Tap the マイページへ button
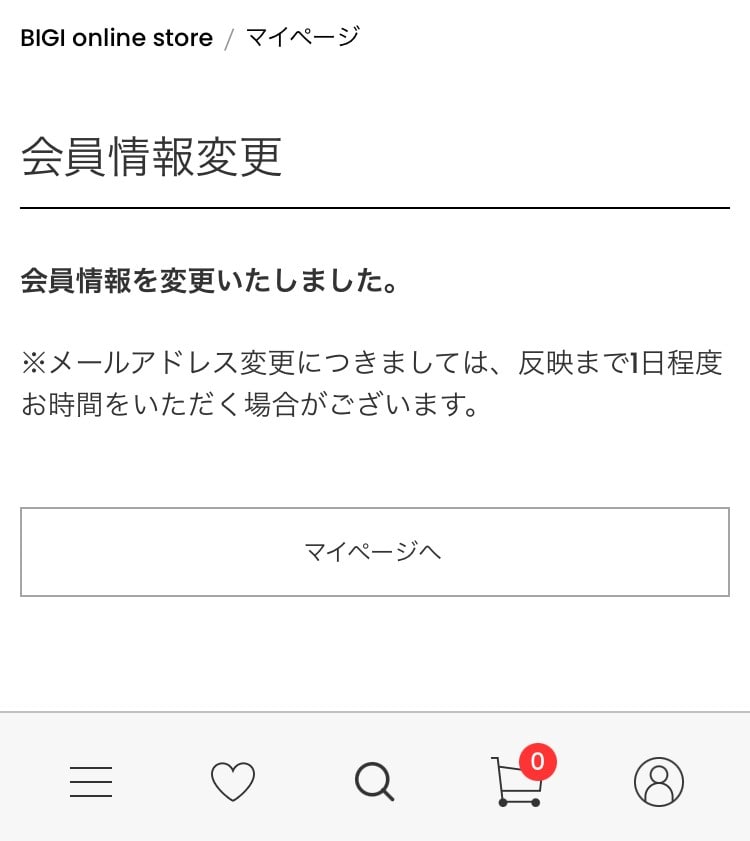This screenshot has width=750, height=841. pos(374,552)
